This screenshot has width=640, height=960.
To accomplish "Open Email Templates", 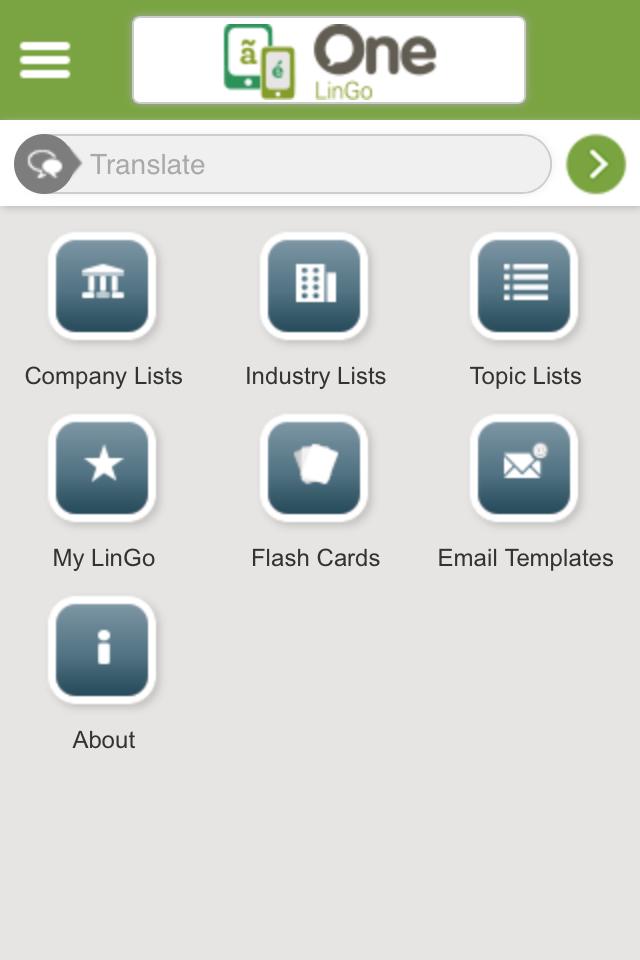I will click(x=525, y=468).
